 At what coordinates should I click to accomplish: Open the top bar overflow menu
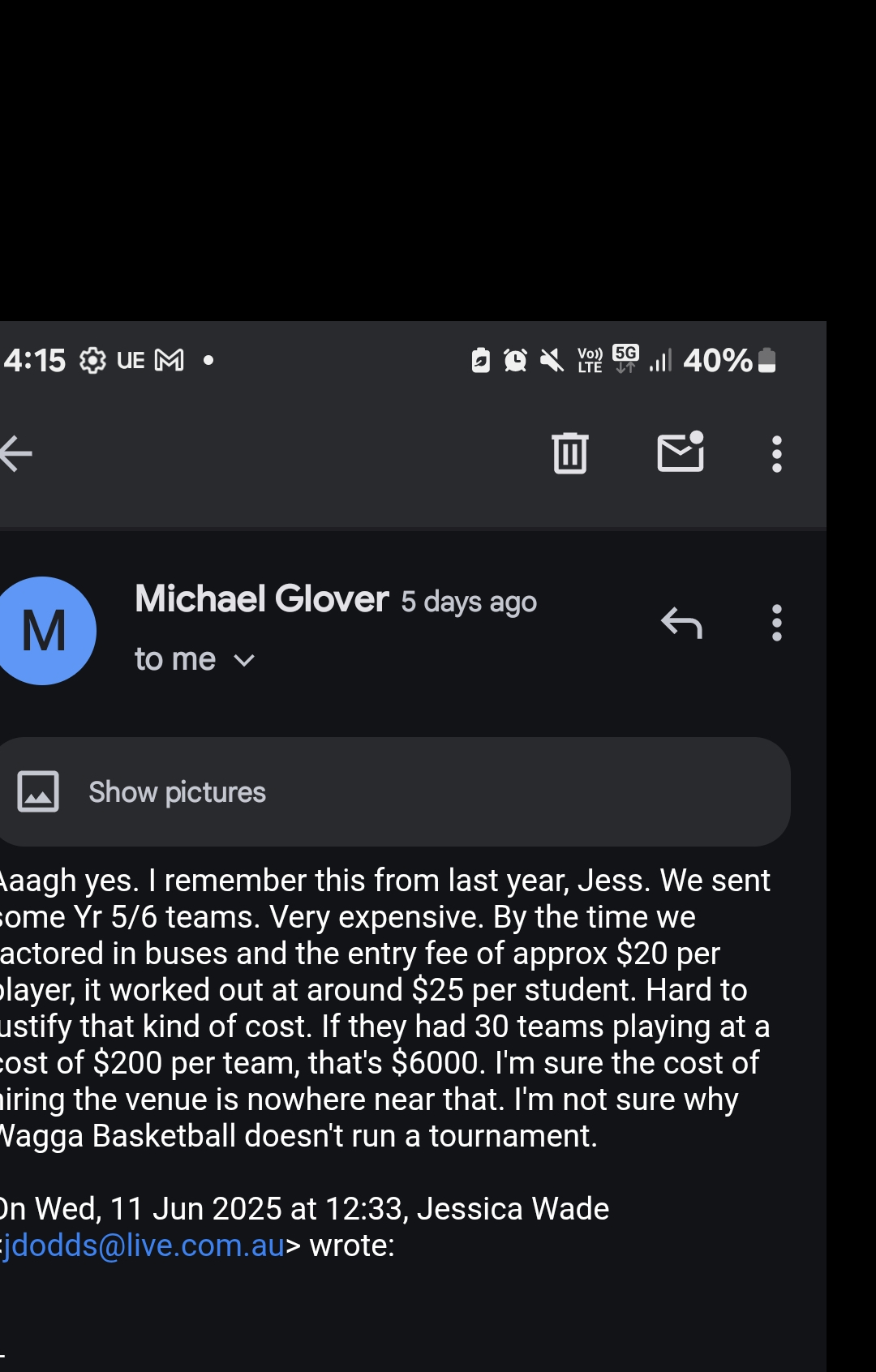point(776,453)
